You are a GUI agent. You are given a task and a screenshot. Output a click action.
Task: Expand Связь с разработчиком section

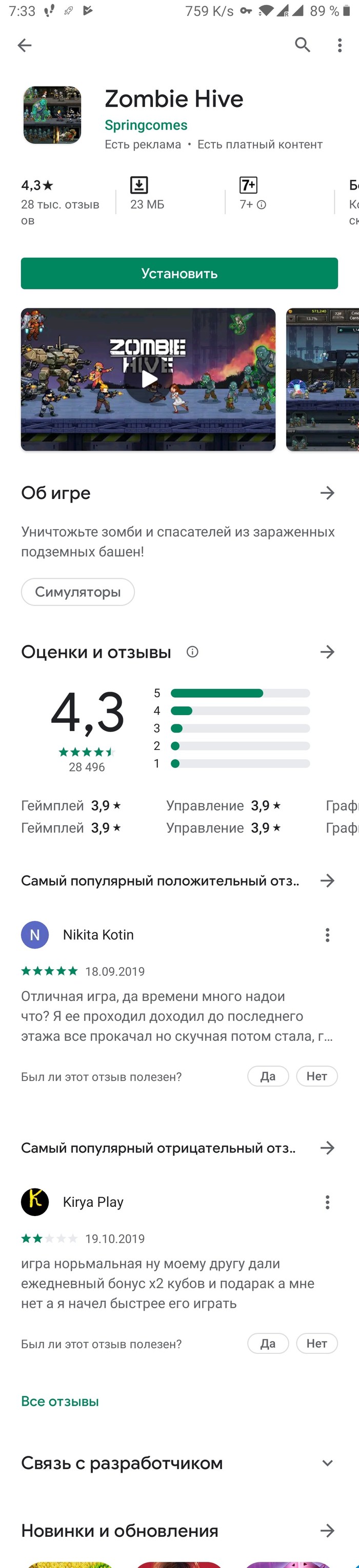point(327,1464)
